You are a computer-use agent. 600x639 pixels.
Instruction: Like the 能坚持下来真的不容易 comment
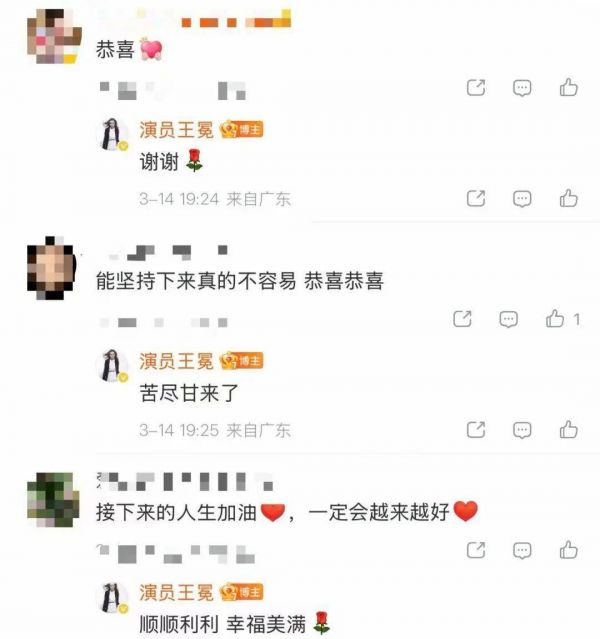[x=556, y=319]
